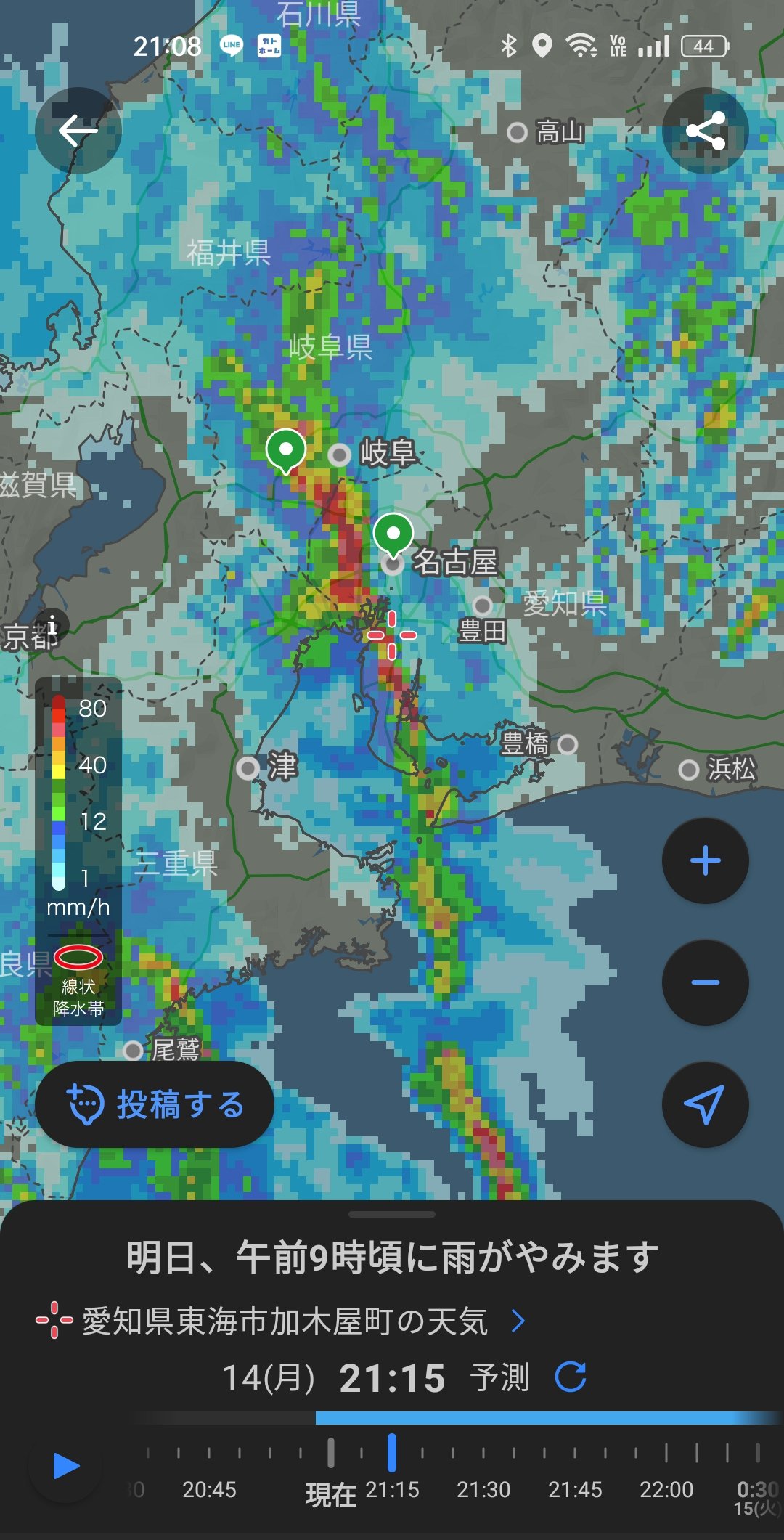Zoom out with the minus button
Viewport: 784px width, 1540px height.
tap(705, 982)
